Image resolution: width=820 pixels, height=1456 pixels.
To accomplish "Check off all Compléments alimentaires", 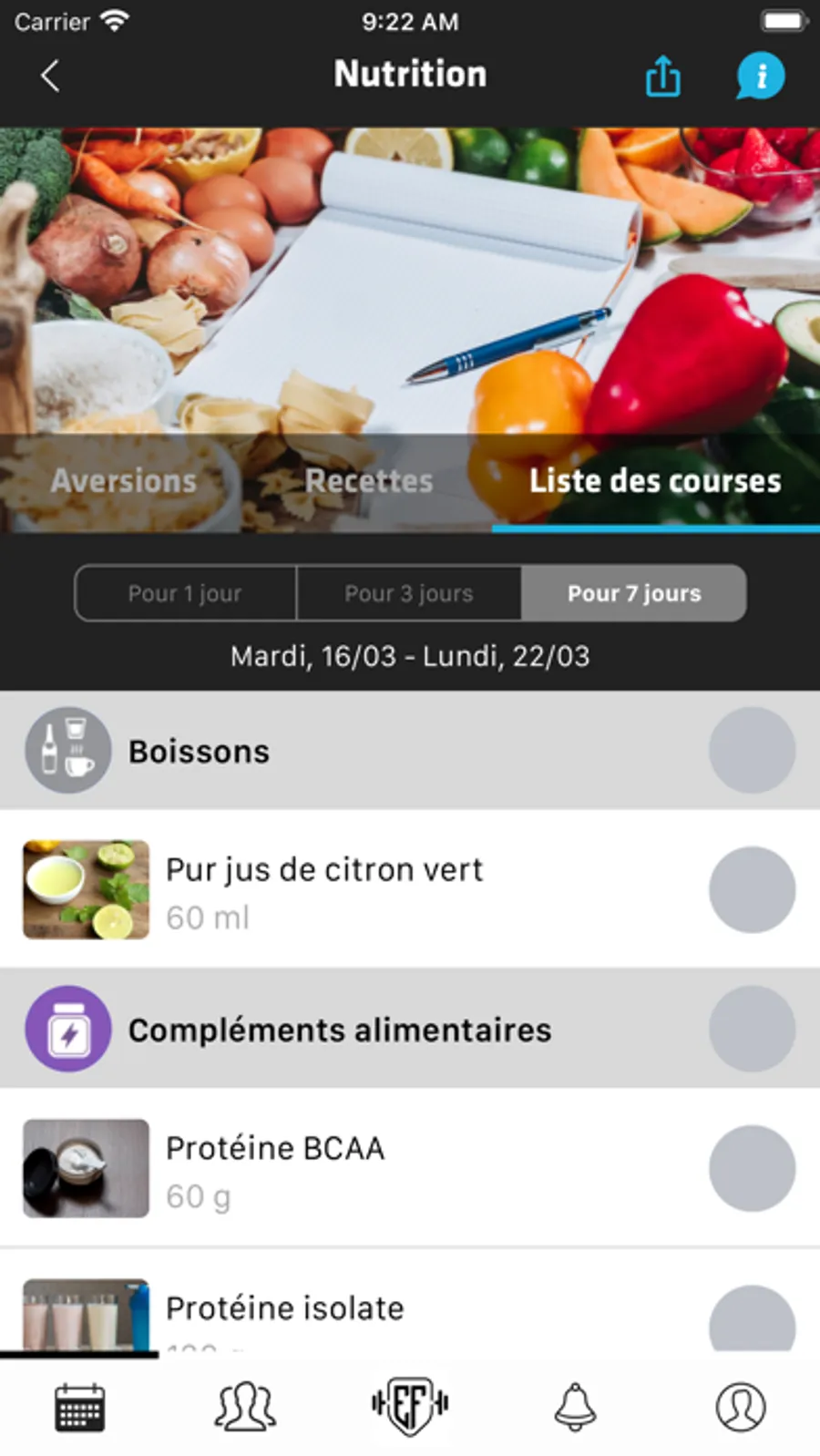I will click(x=752, y=1029).
